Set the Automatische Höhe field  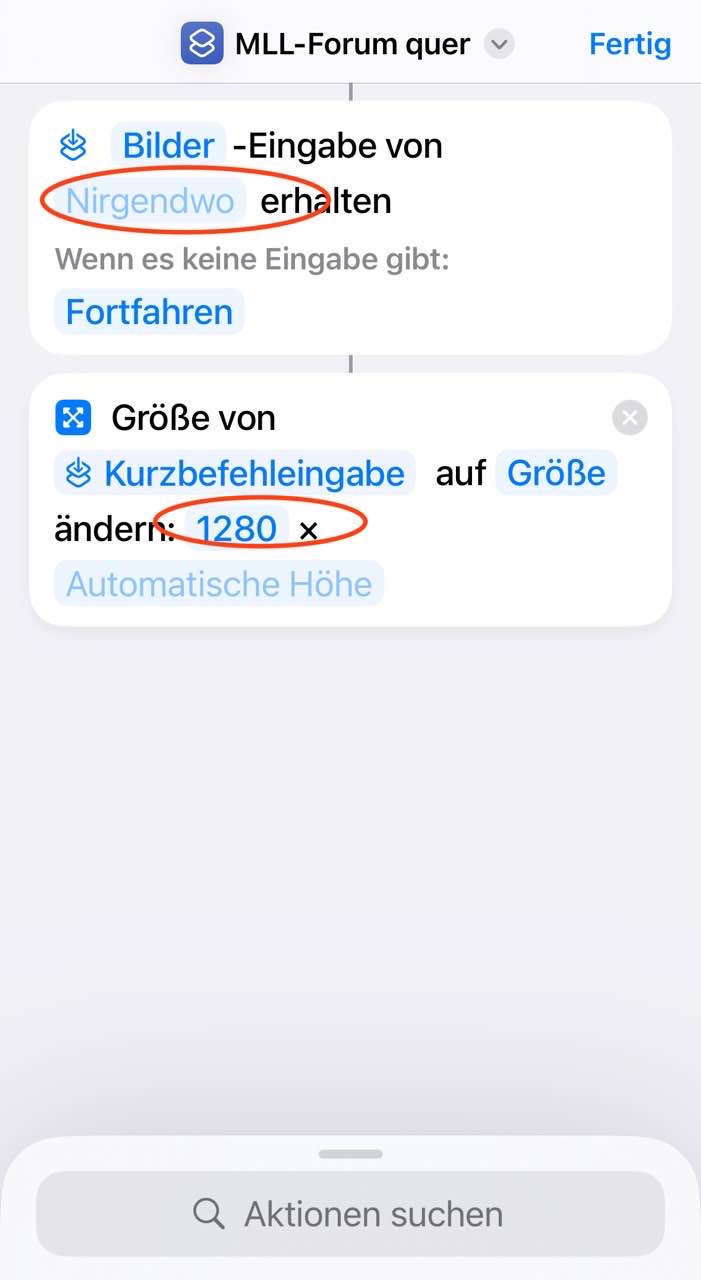(219, 584)
